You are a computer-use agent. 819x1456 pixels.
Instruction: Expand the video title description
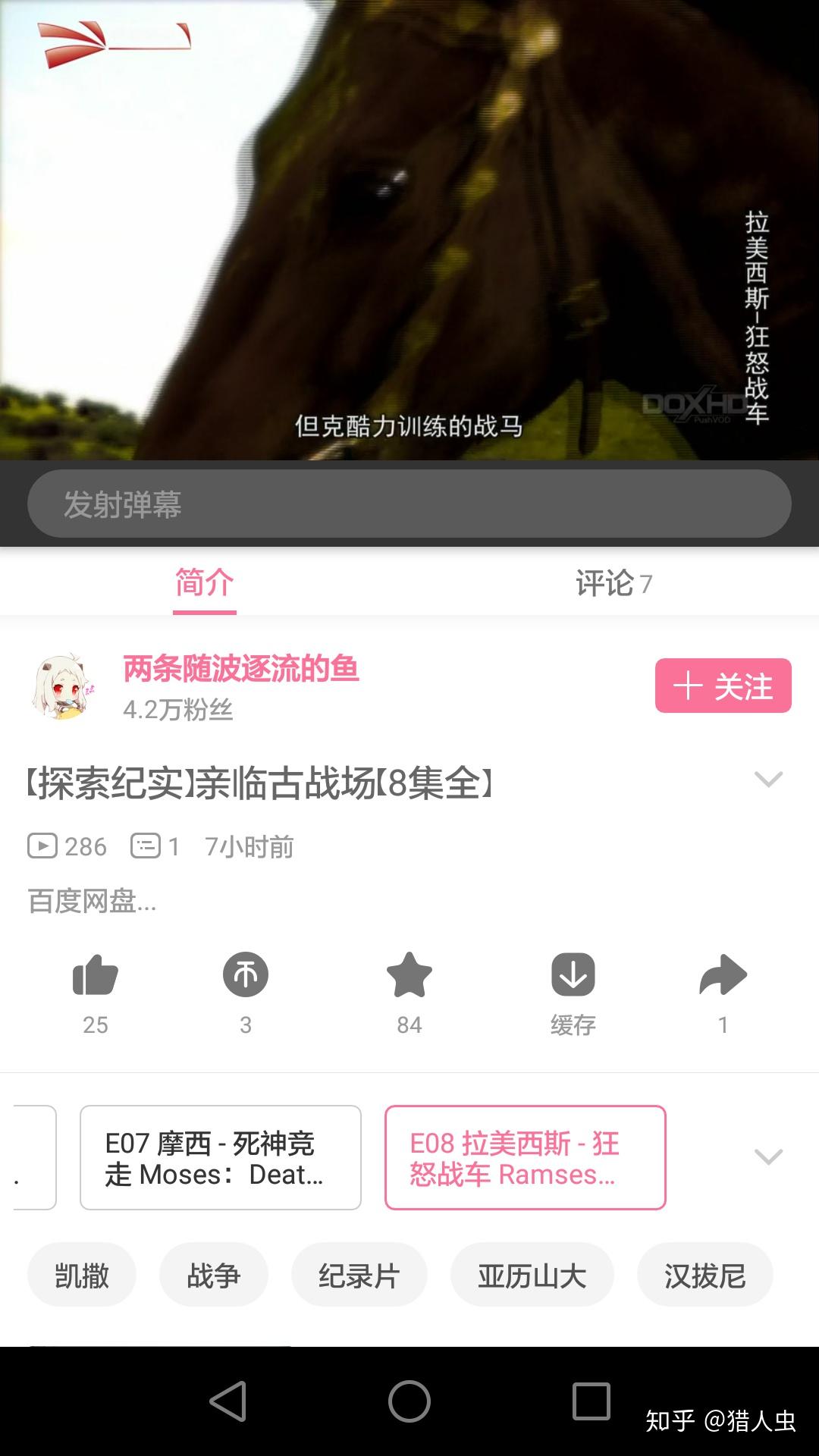(768, 780)
